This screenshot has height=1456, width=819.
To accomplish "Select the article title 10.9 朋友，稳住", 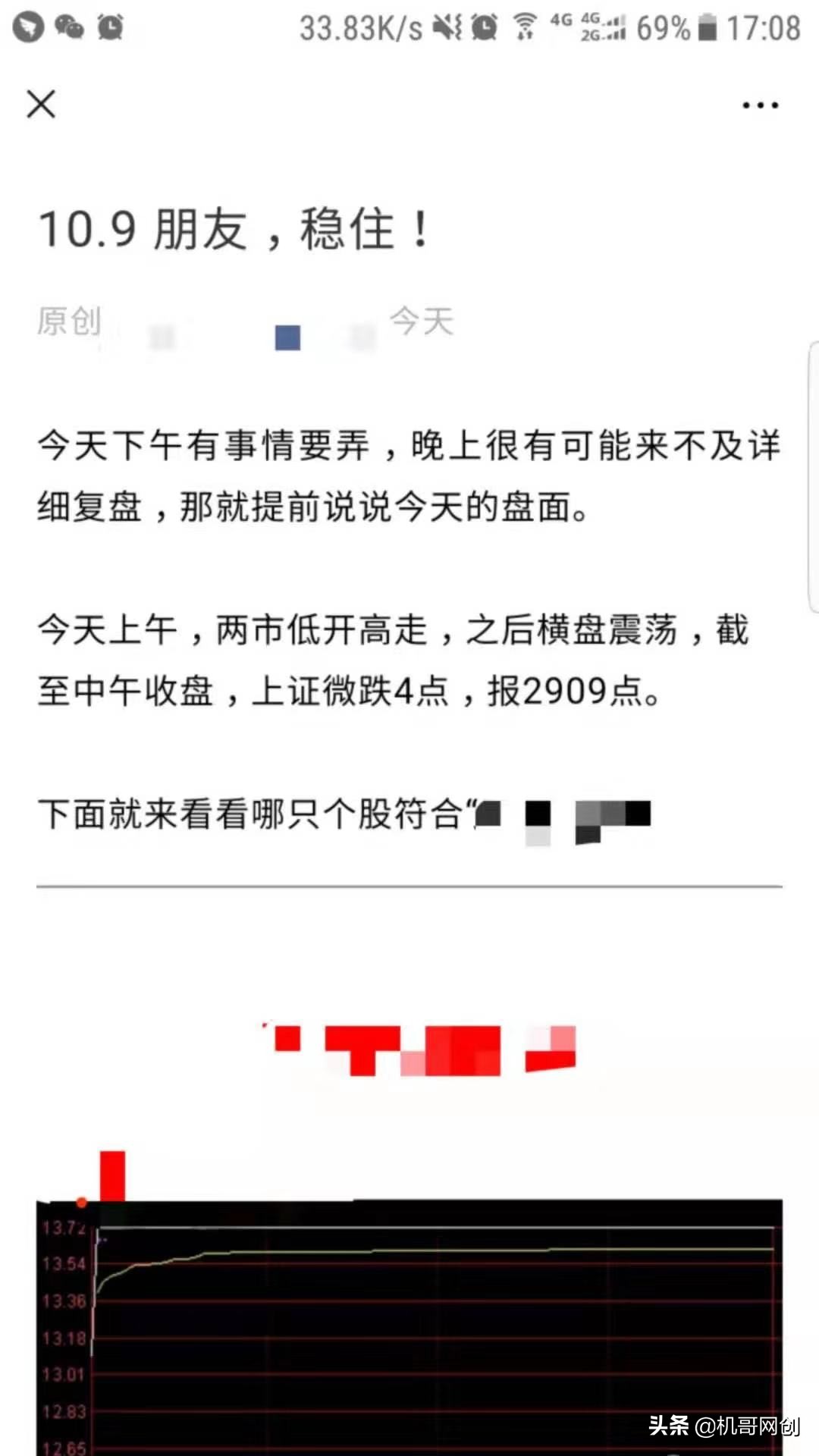I will 231,227.
